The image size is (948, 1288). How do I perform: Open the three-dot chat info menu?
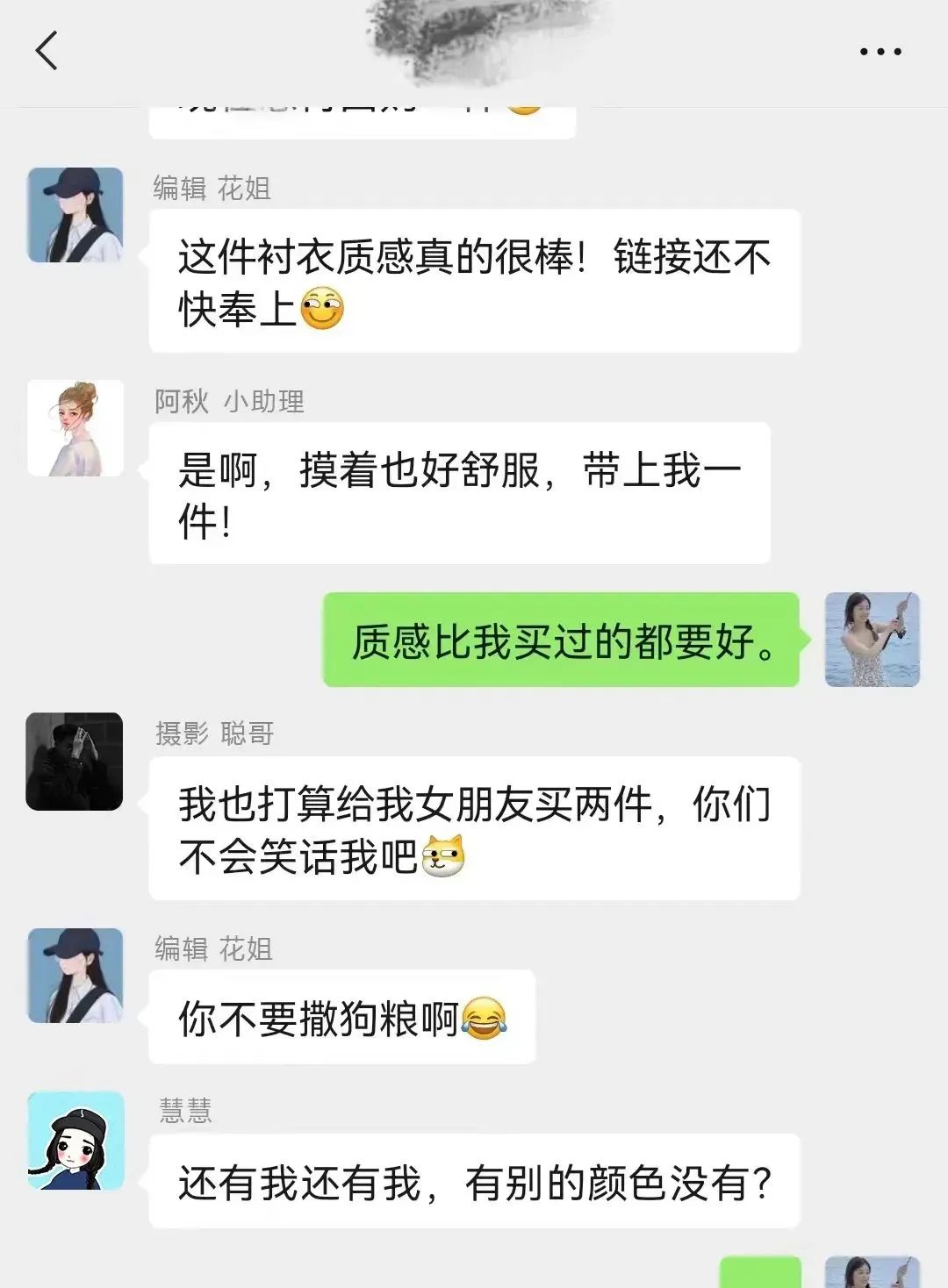[880, 52]
